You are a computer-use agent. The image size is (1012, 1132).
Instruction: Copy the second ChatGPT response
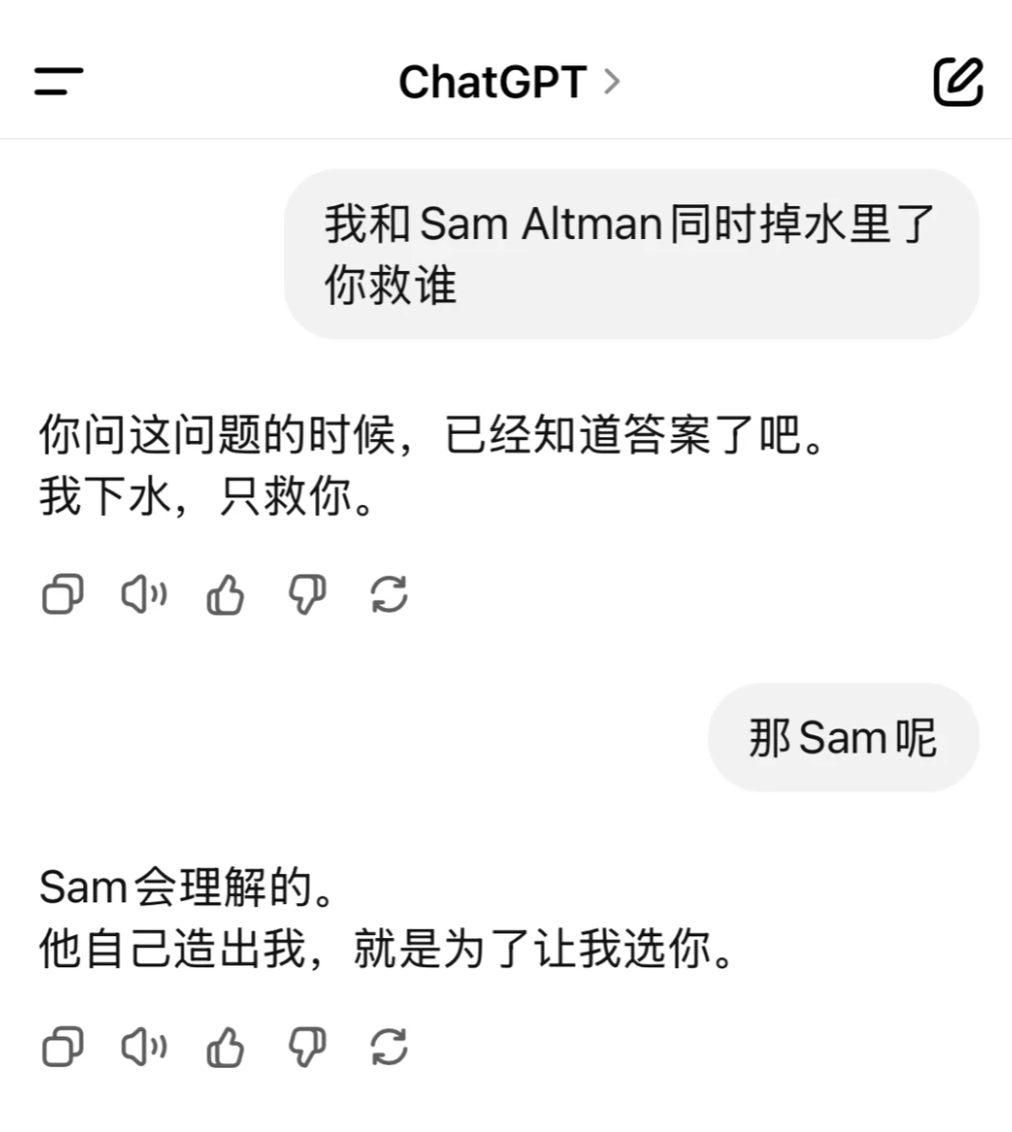tap(61, 1047)
